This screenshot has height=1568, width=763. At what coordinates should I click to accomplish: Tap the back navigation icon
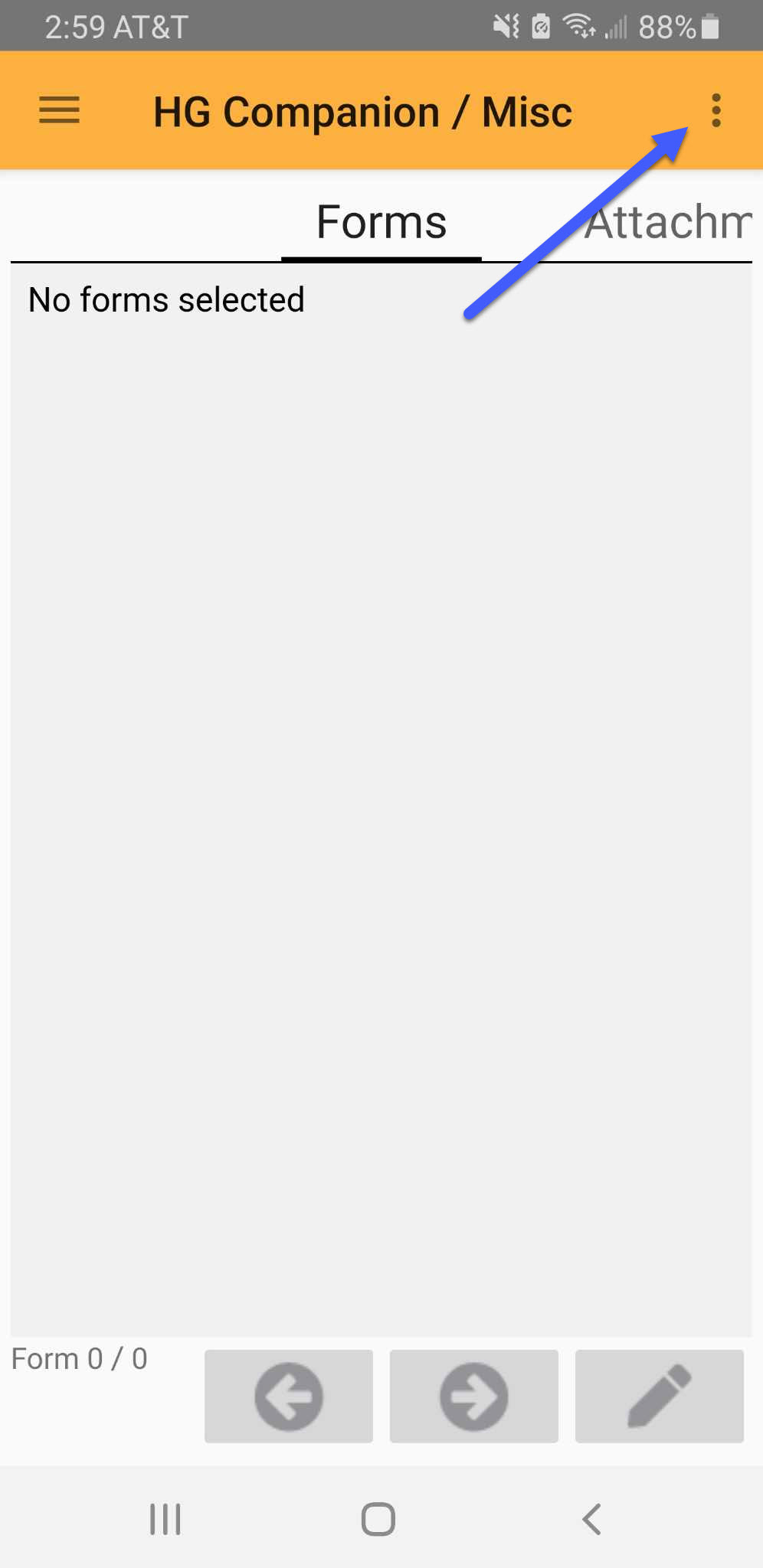click(591, 1521)
